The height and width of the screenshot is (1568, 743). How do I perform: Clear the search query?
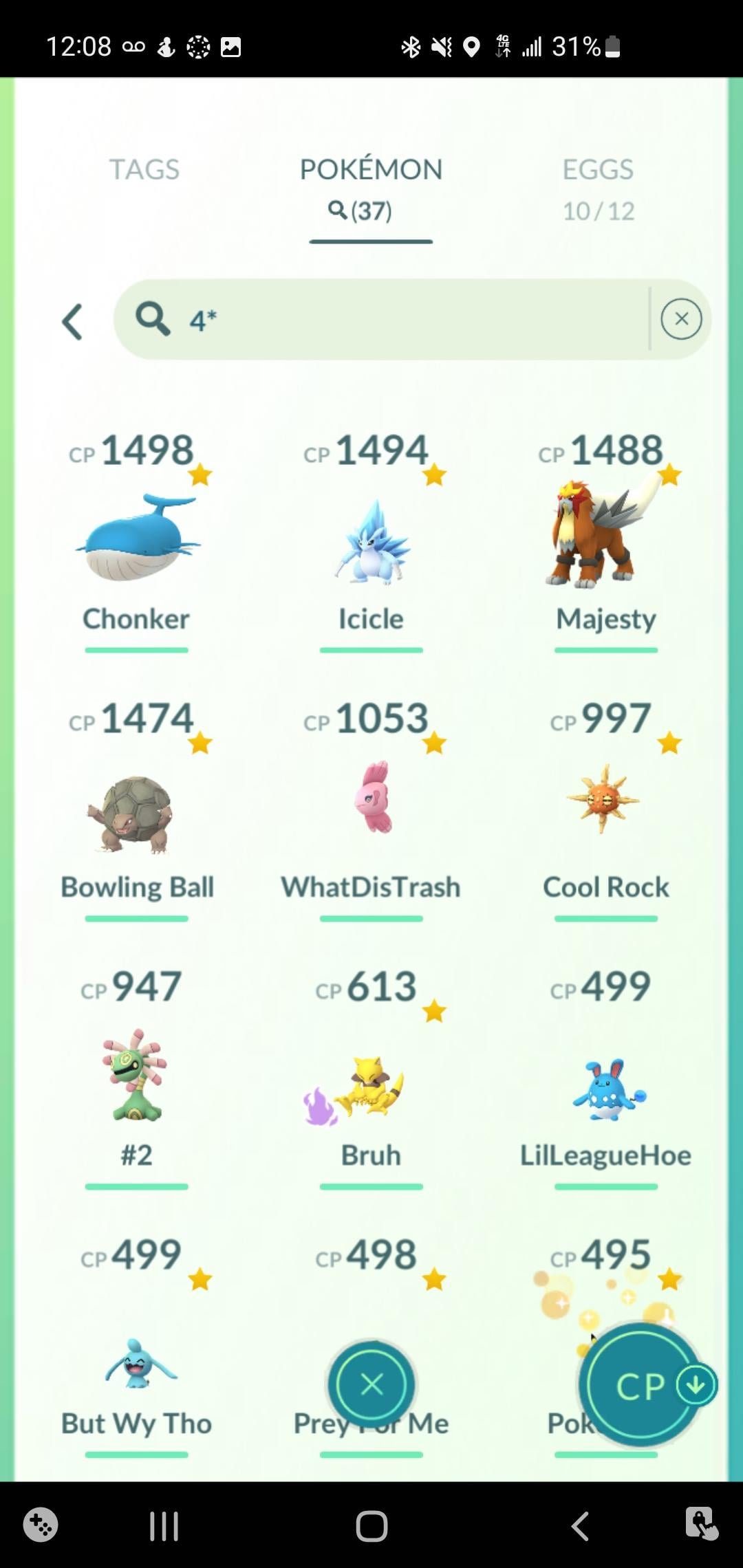click(x=680, y=319)
